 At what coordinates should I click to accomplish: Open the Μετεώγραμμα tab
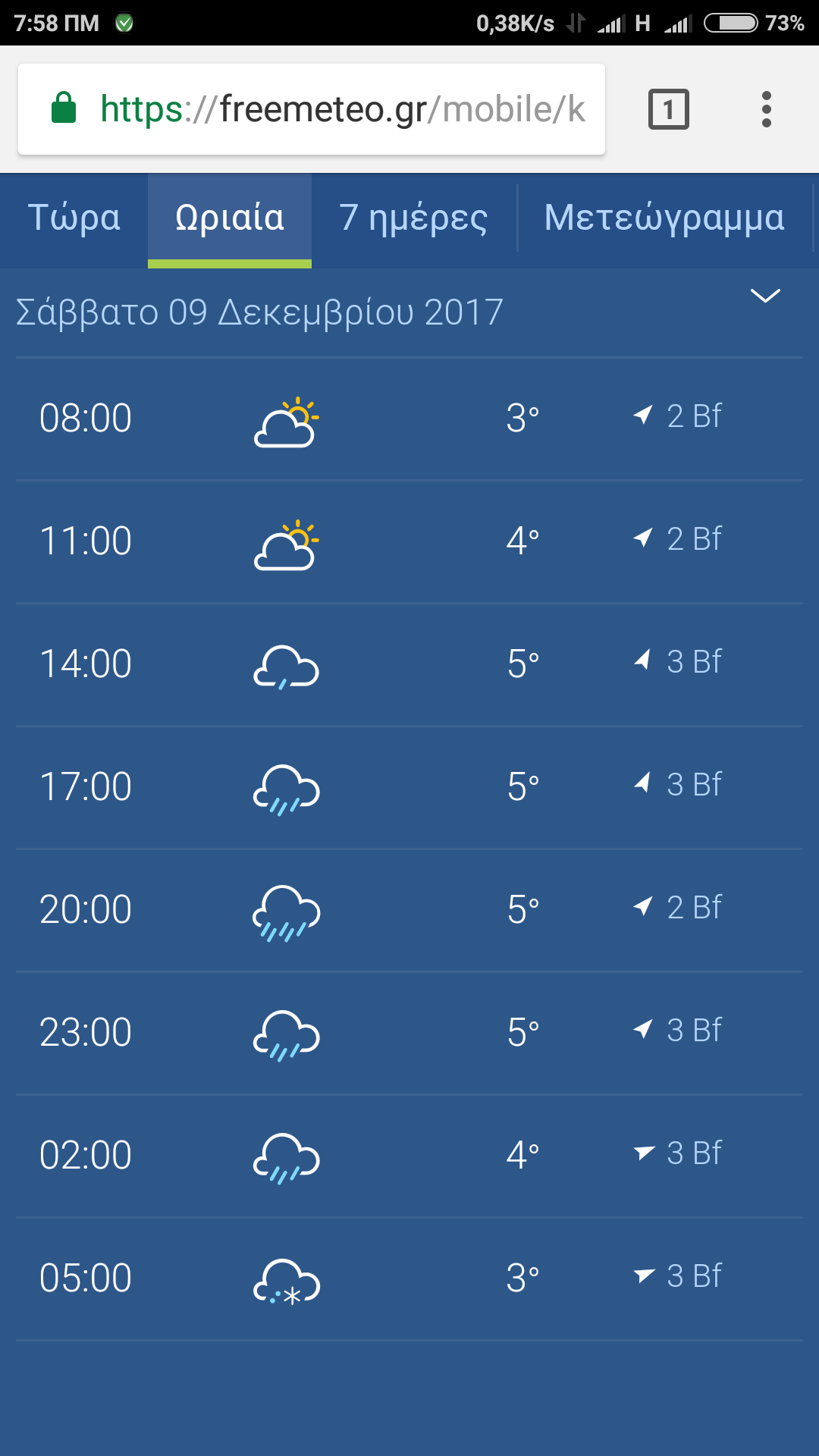pos(664,219)
